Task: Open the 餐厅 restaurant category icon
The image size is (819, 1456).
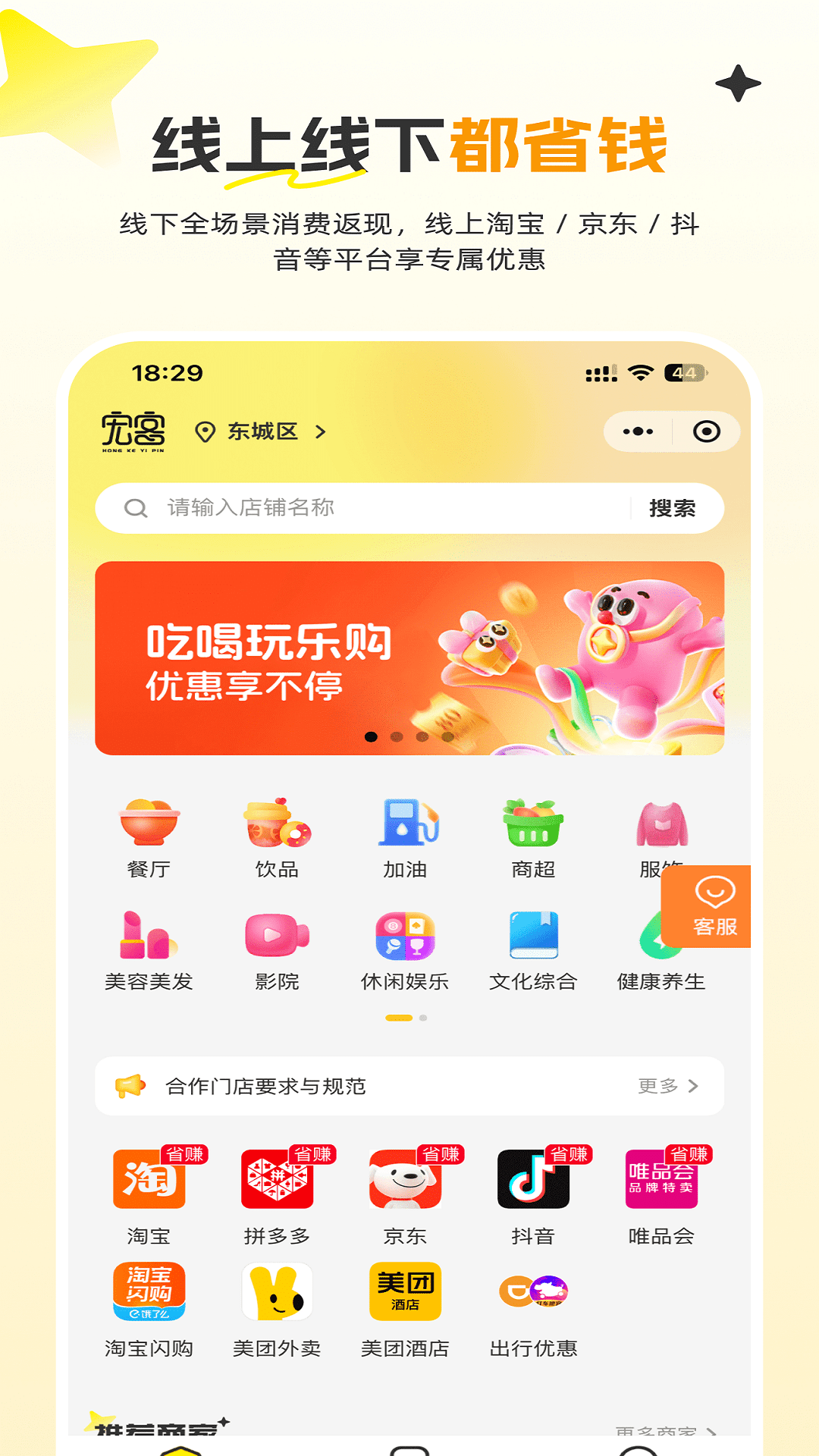Action: (x=149, y=833)
